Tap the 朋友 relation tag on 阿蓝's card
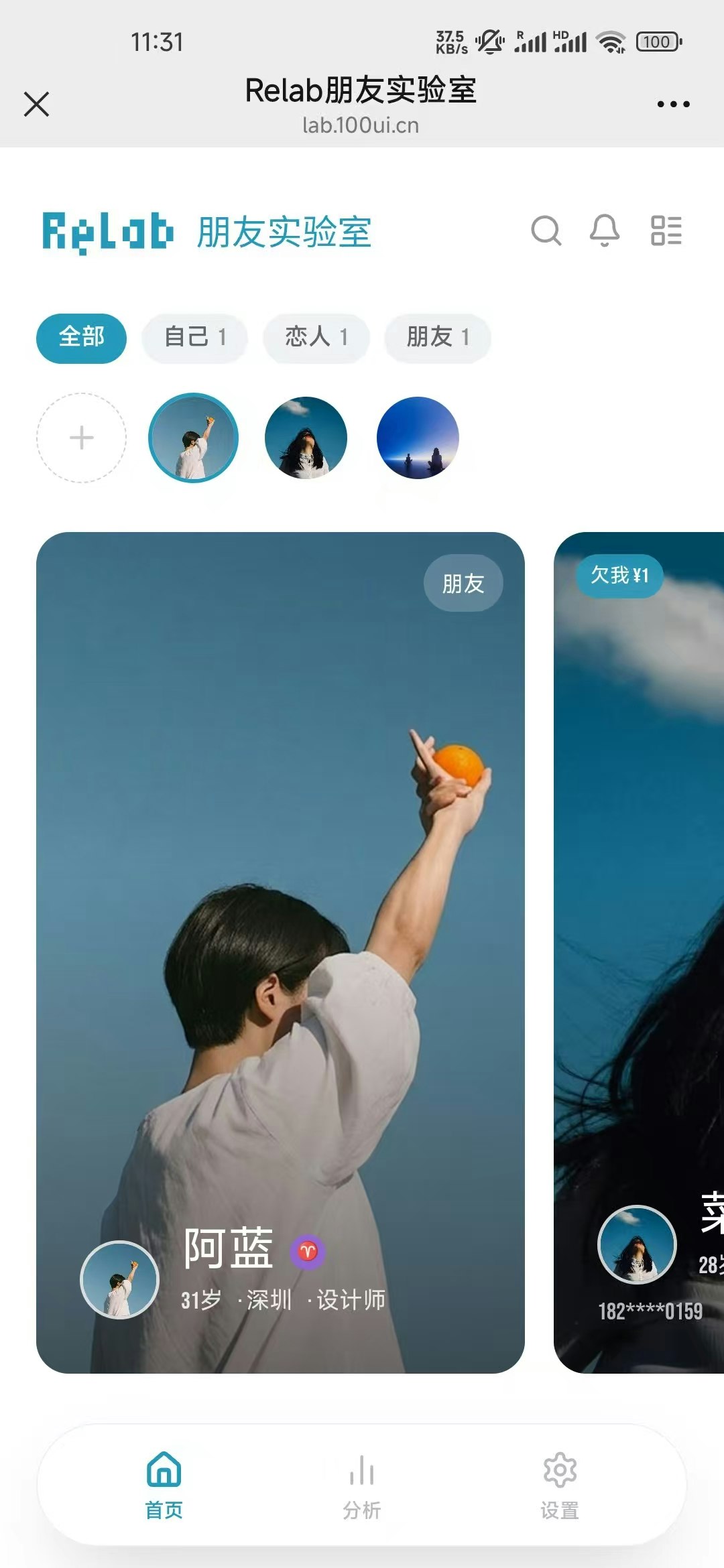Image resolution: width=724 pixels, height=1568 pixels. [463, 583]
